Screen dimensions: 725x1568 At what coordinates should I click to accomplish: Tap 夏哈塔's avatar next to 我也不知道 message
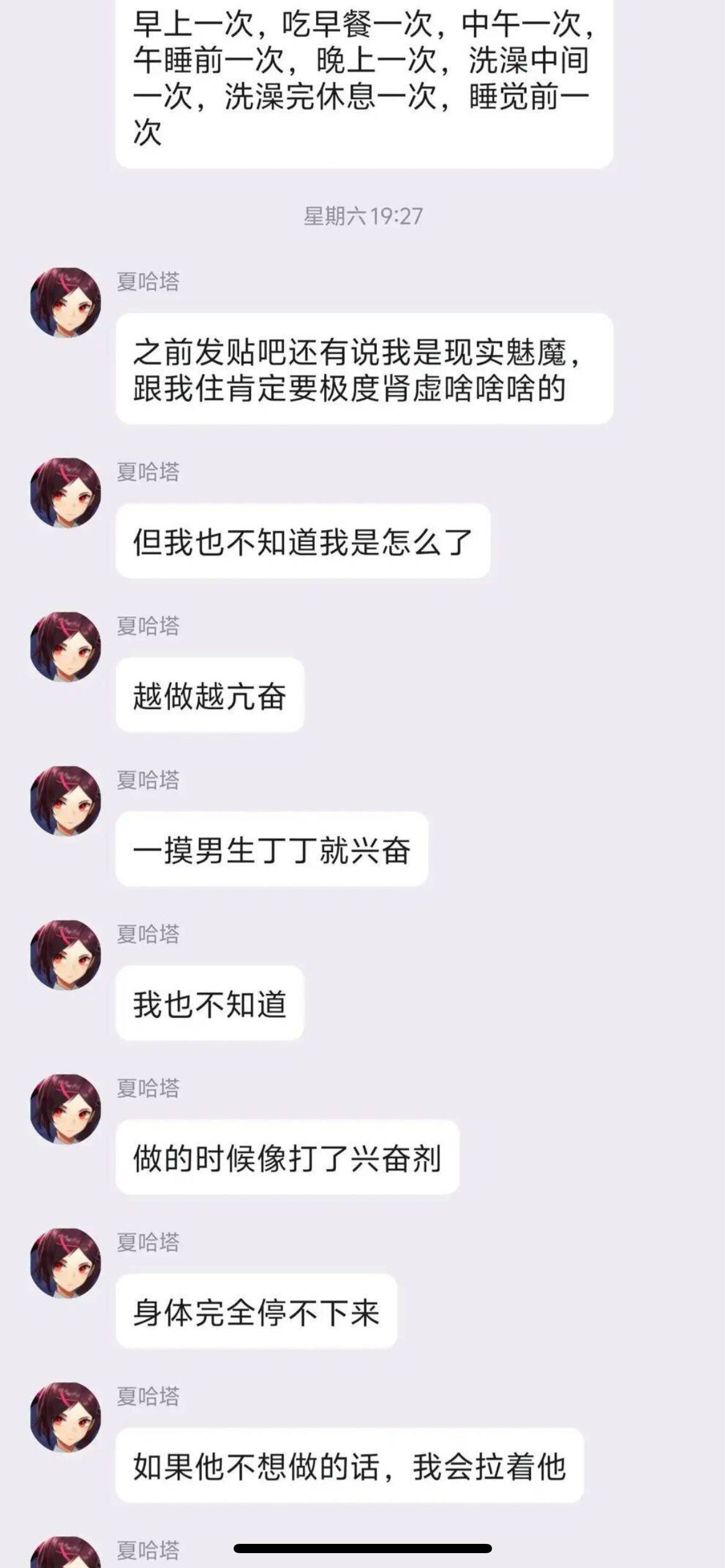tap(66, 955)
